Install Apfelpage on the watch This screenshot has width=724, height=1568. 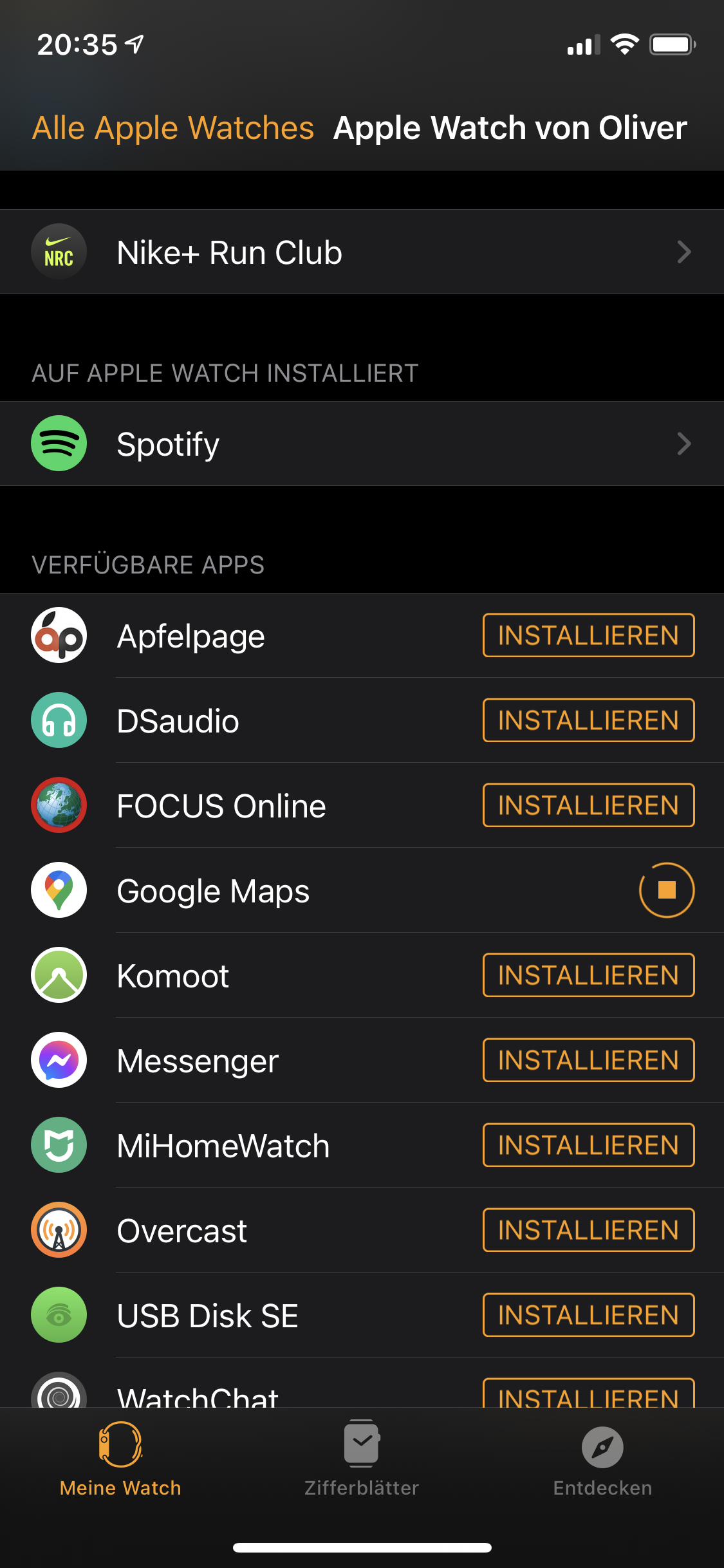(x=588, y=636)
